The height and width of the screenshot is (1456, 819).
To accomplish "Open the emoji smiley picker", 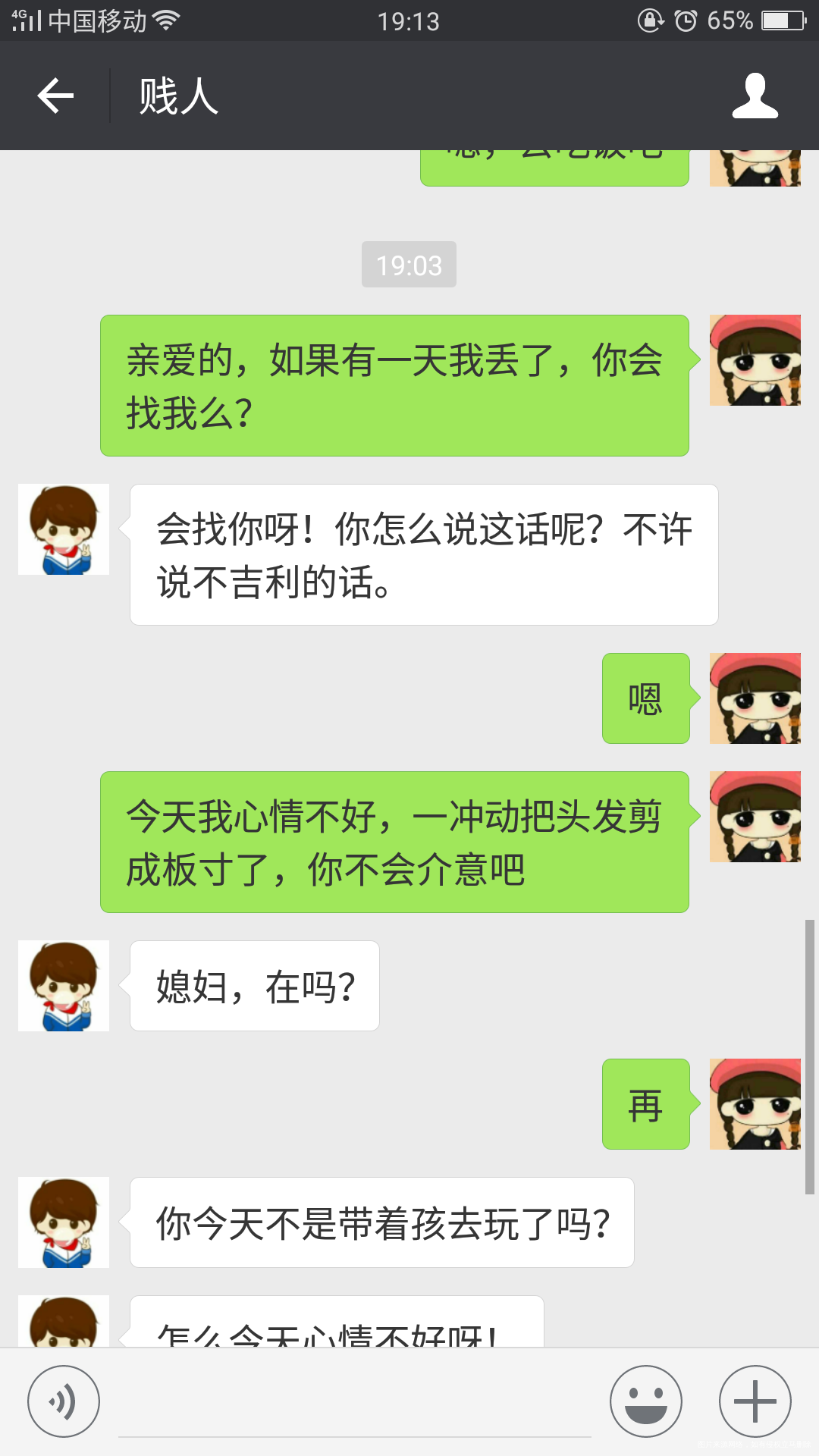I will pos(646,1400).
